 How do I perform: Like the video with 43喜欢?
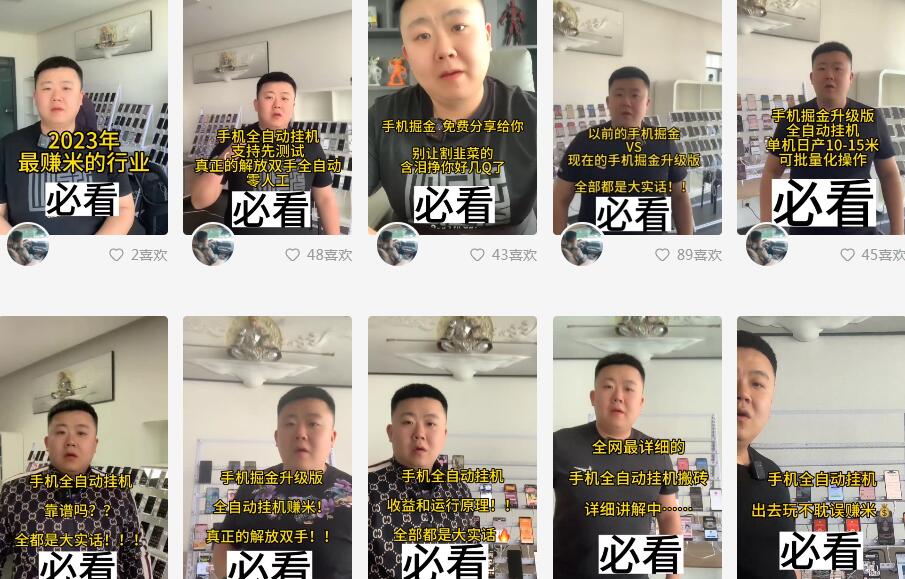477,255
